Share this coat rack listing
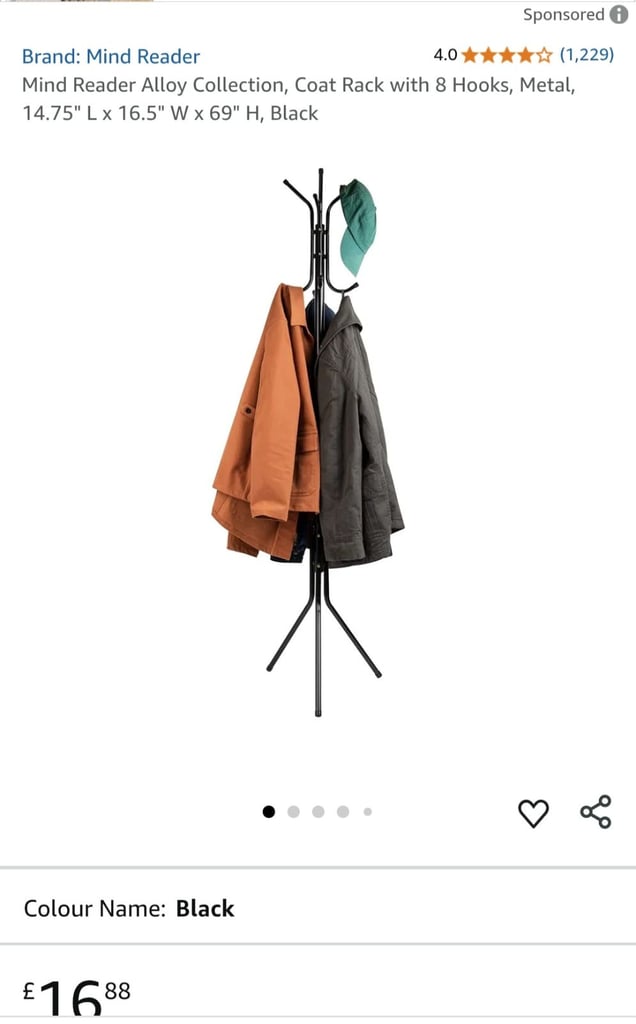The image size is (636, 1024). click(x=596, y=812)
